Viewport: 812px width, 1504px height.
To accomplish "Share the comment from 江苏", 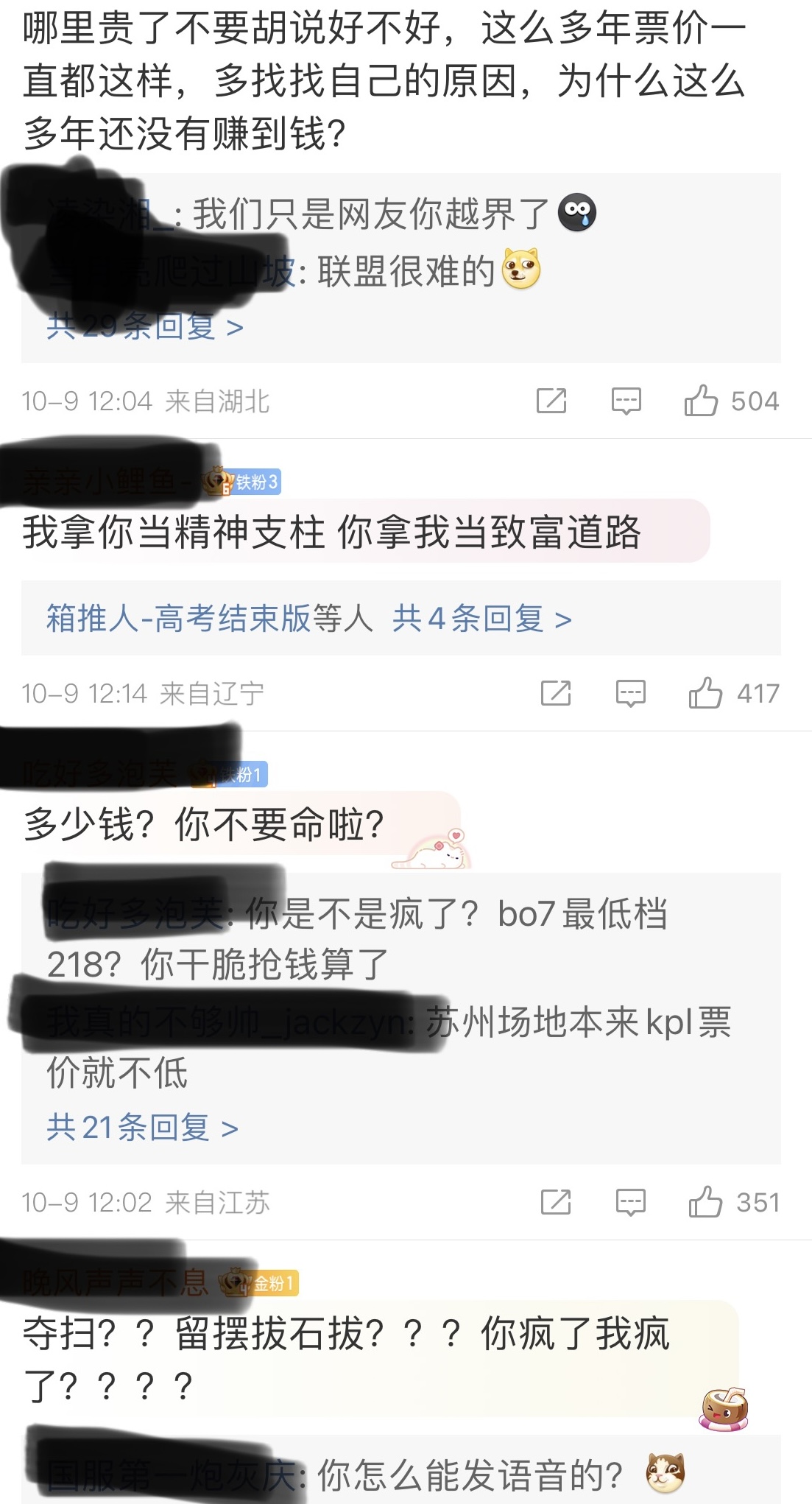I will tap(556, 1202).
